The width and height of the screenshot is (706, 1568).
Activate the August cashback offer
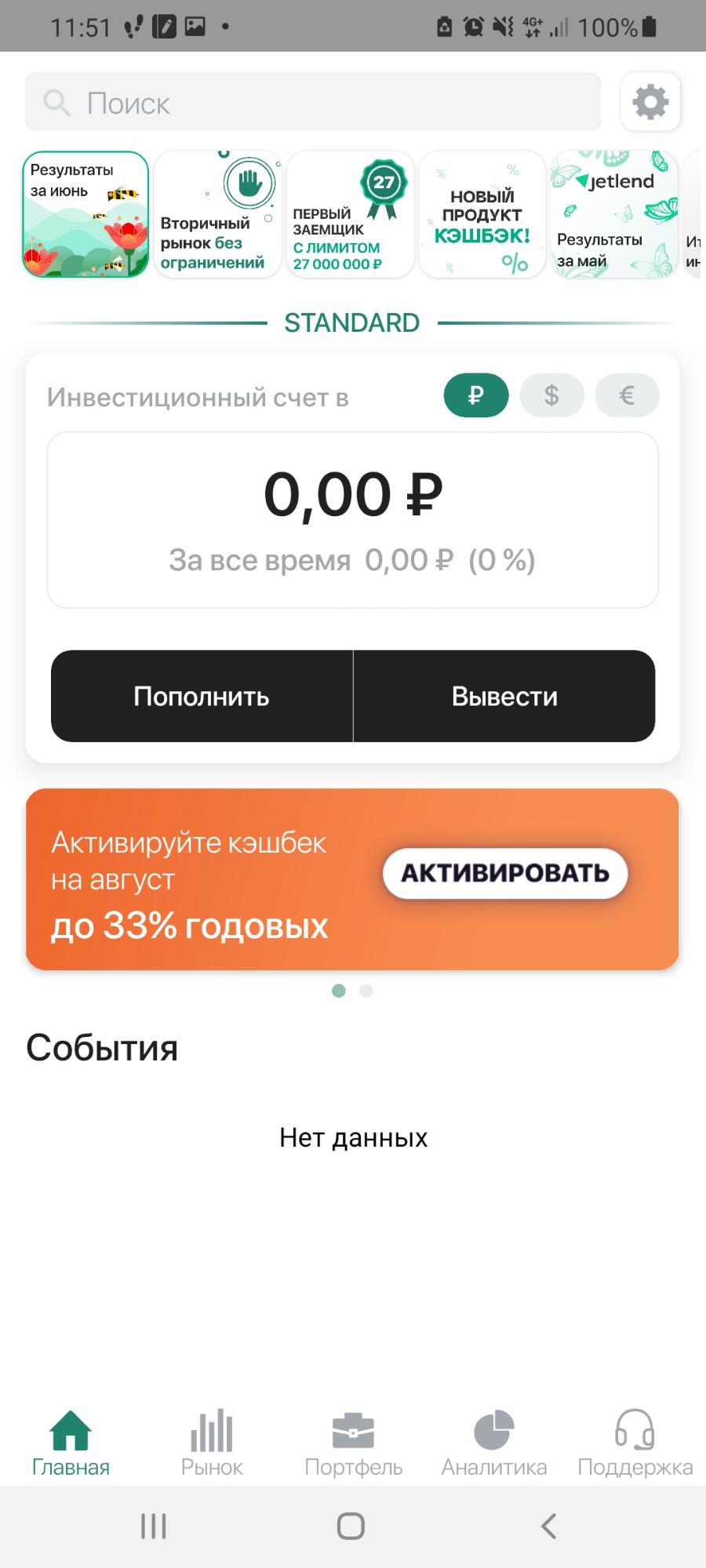[x=505, y=873]
